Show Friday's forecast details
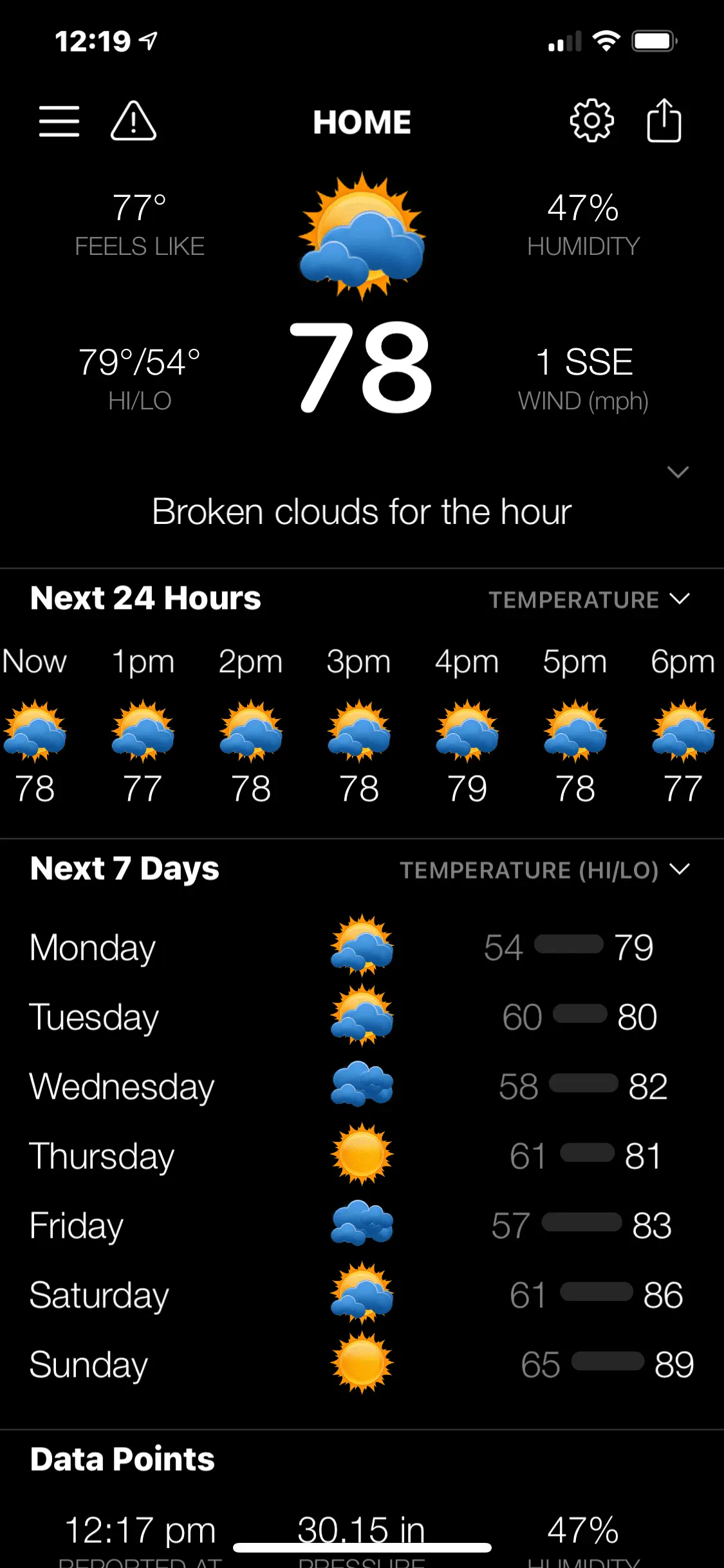This screenshot has width=724, height=1568. [362, 1226]
